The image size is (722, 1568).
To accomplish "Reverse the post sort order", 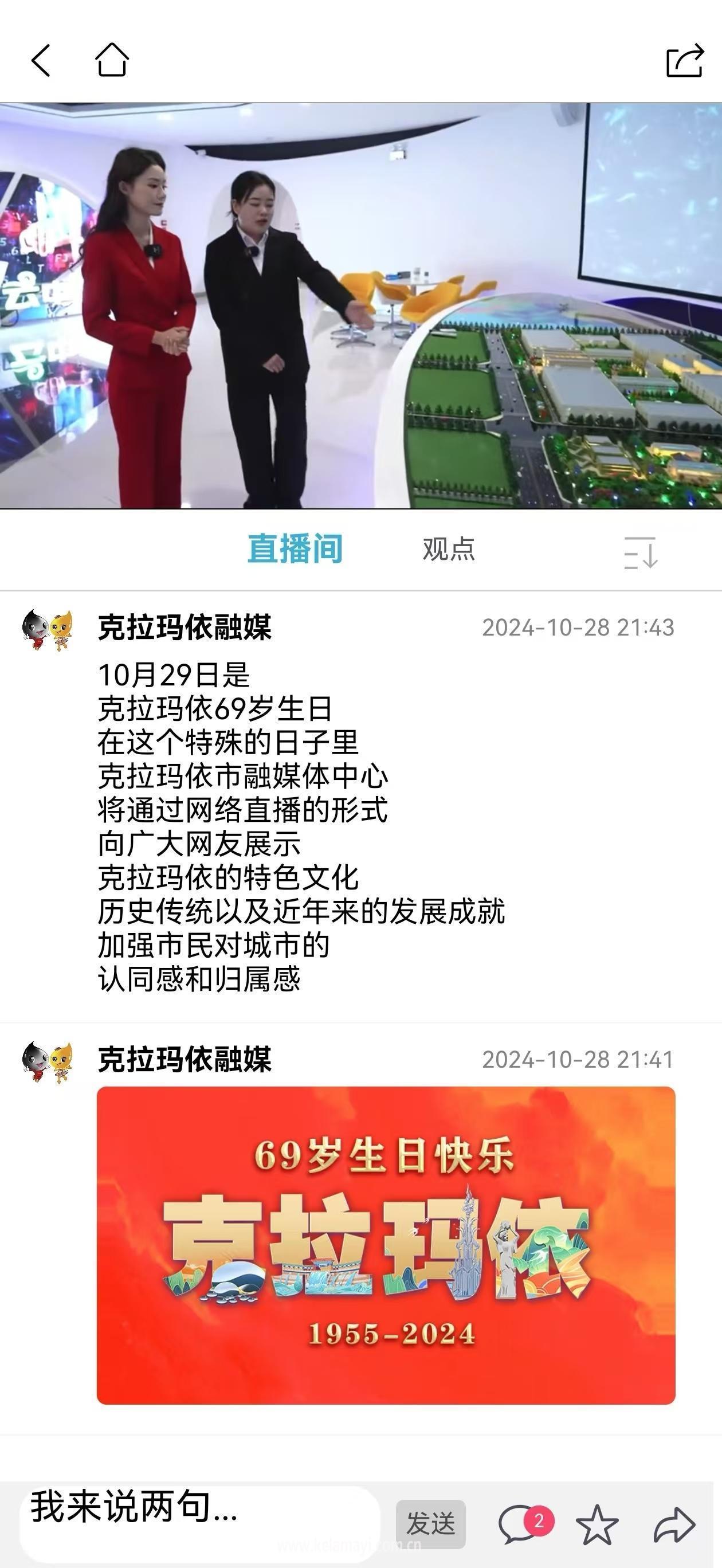I will [x=641, y=552].
